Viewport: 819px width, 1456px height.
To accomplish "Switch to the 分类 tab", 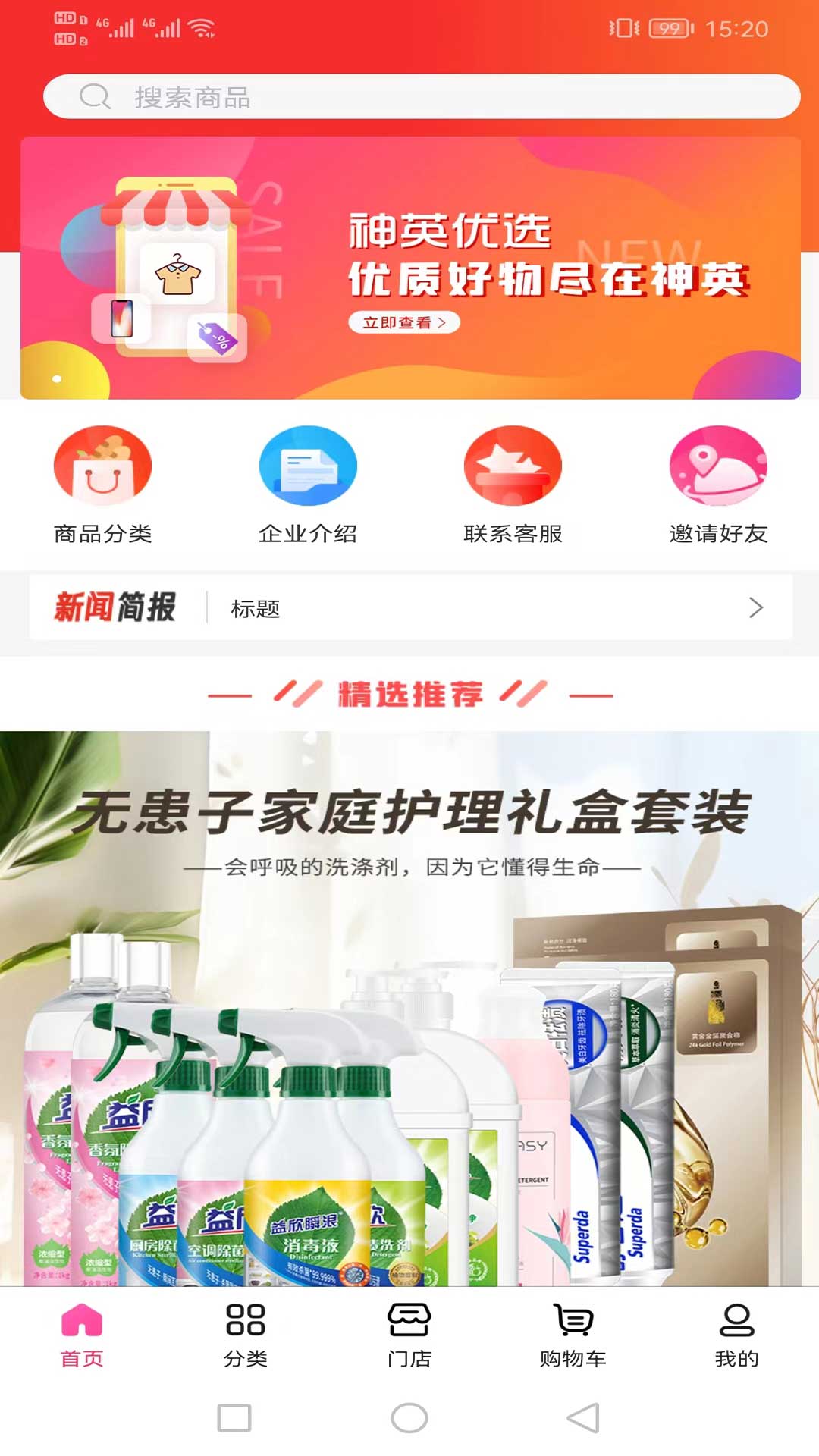I will point(246,1336).
